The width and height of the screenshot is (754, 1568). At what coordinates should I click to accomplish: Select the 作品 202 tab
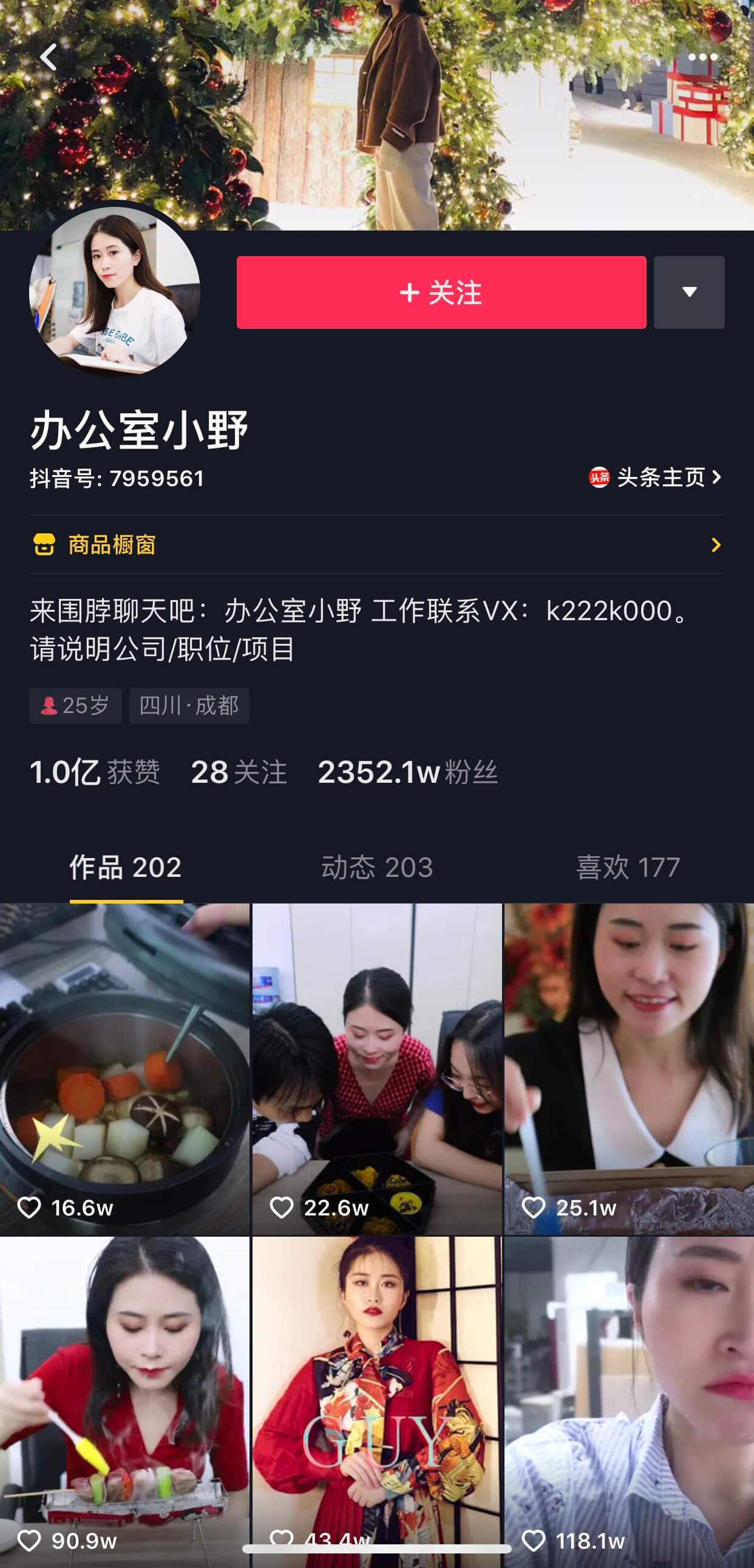point(126,867)
